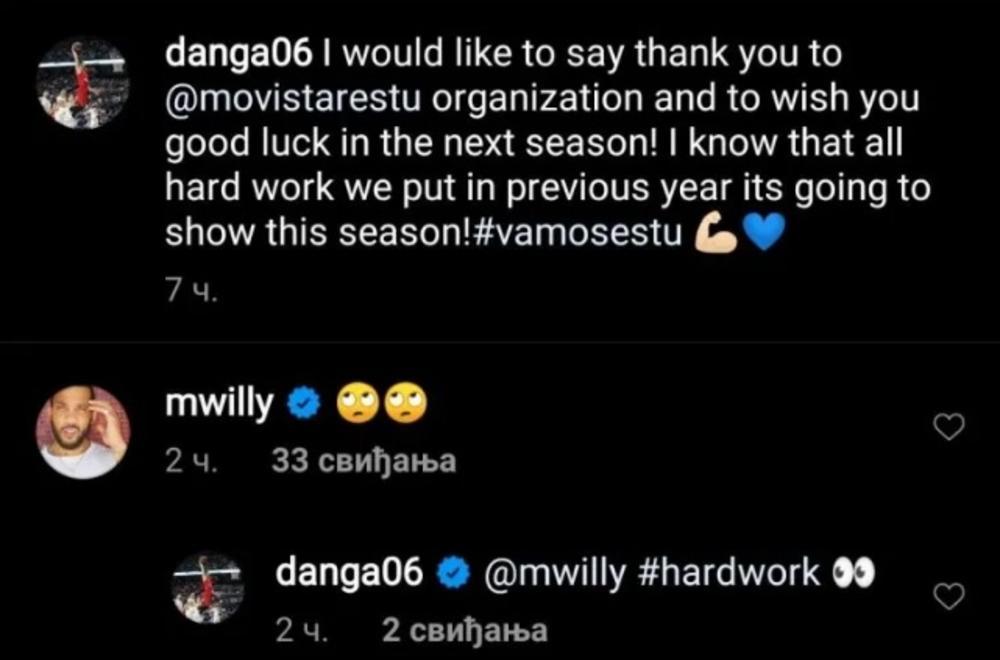The image size is (1000, 660).
Task: Open the @mwilly mention in the reply
Action: tap(554, 573)
